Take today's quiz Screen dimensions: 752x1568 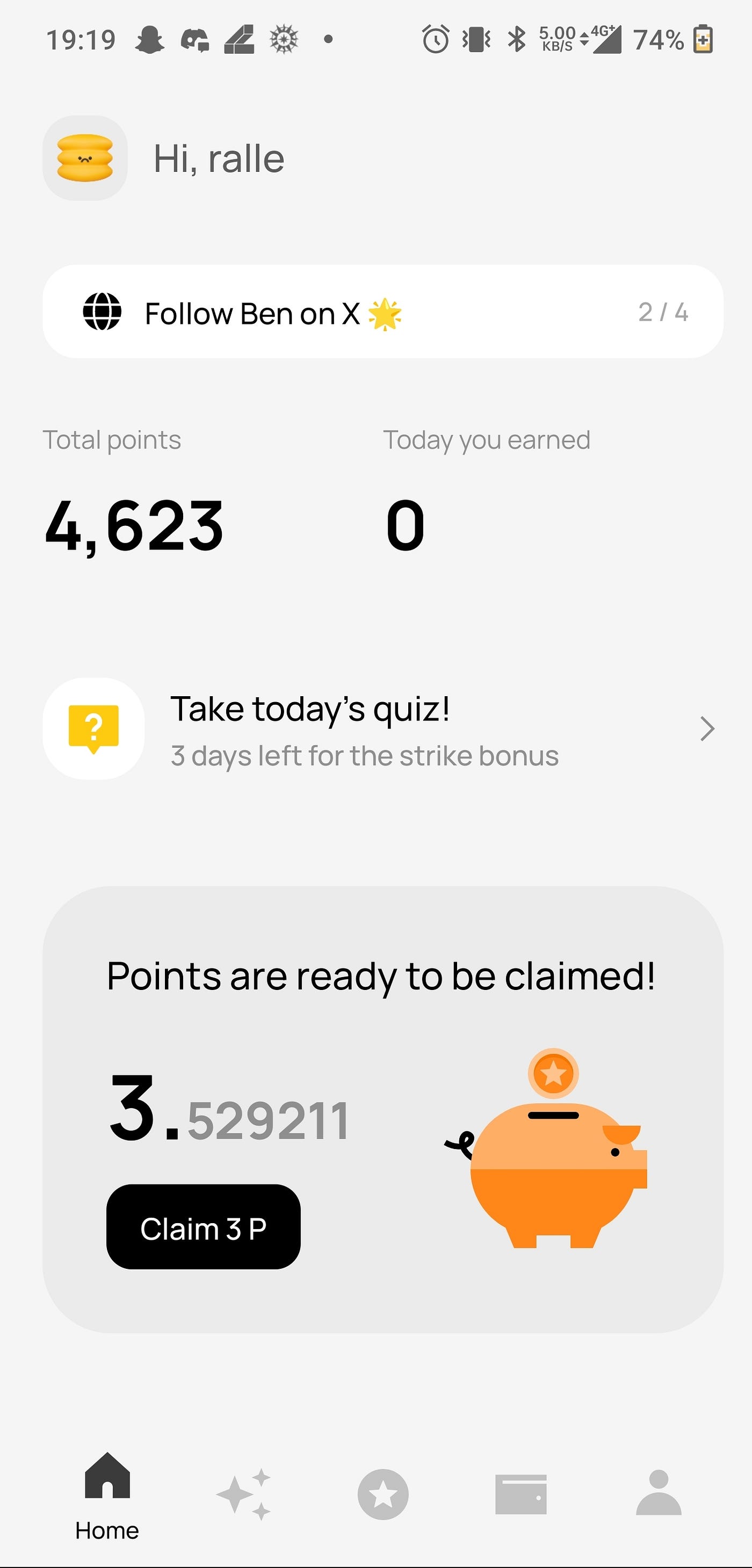[x=381, y=729]
